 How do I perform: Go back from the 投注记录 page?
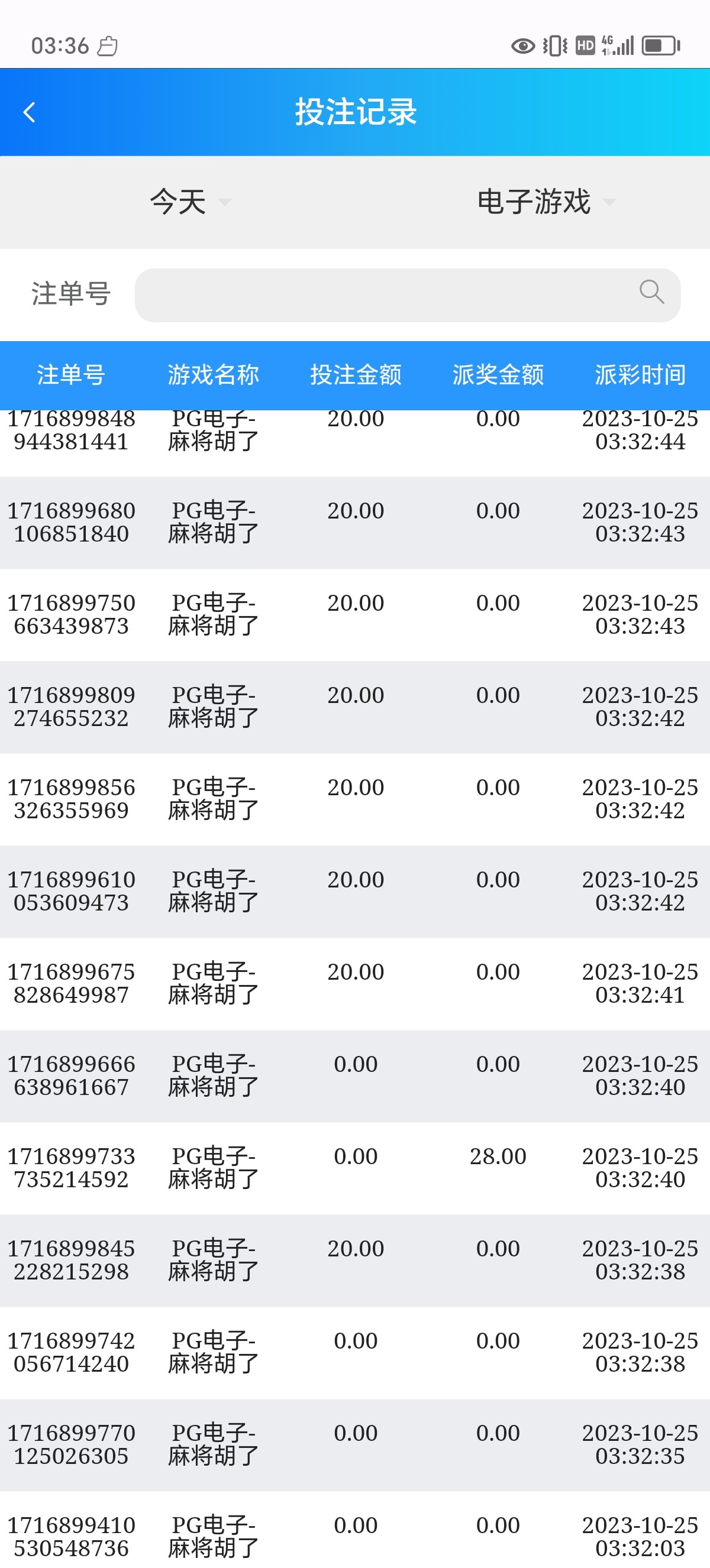click(29, 112)
